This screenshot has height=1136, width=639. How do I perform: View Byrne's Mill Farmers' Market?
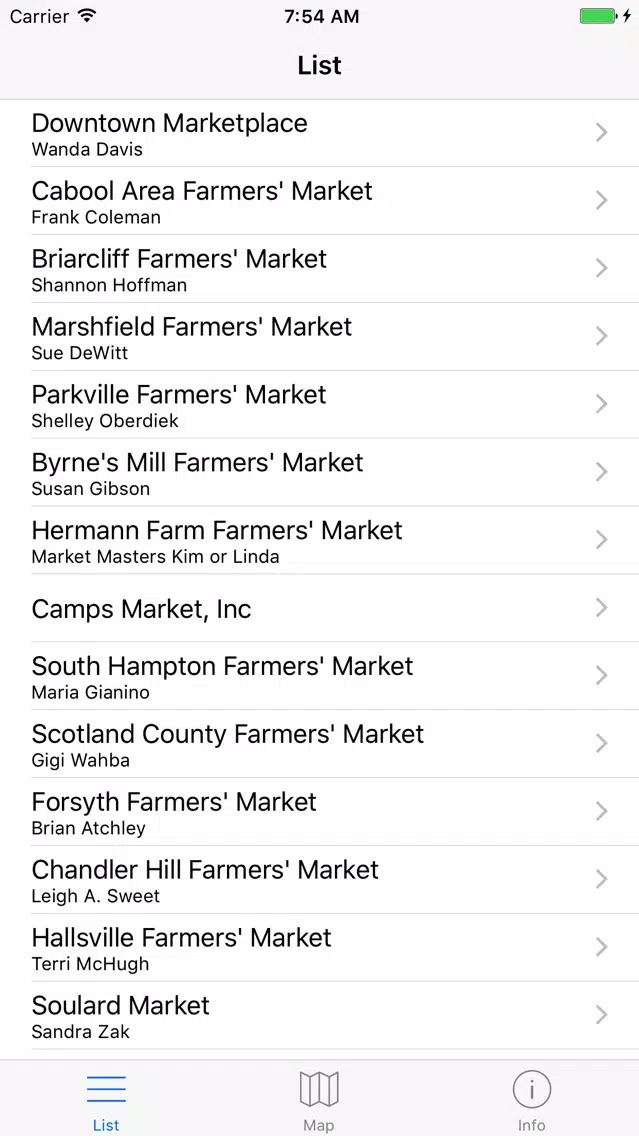(320, 472)
